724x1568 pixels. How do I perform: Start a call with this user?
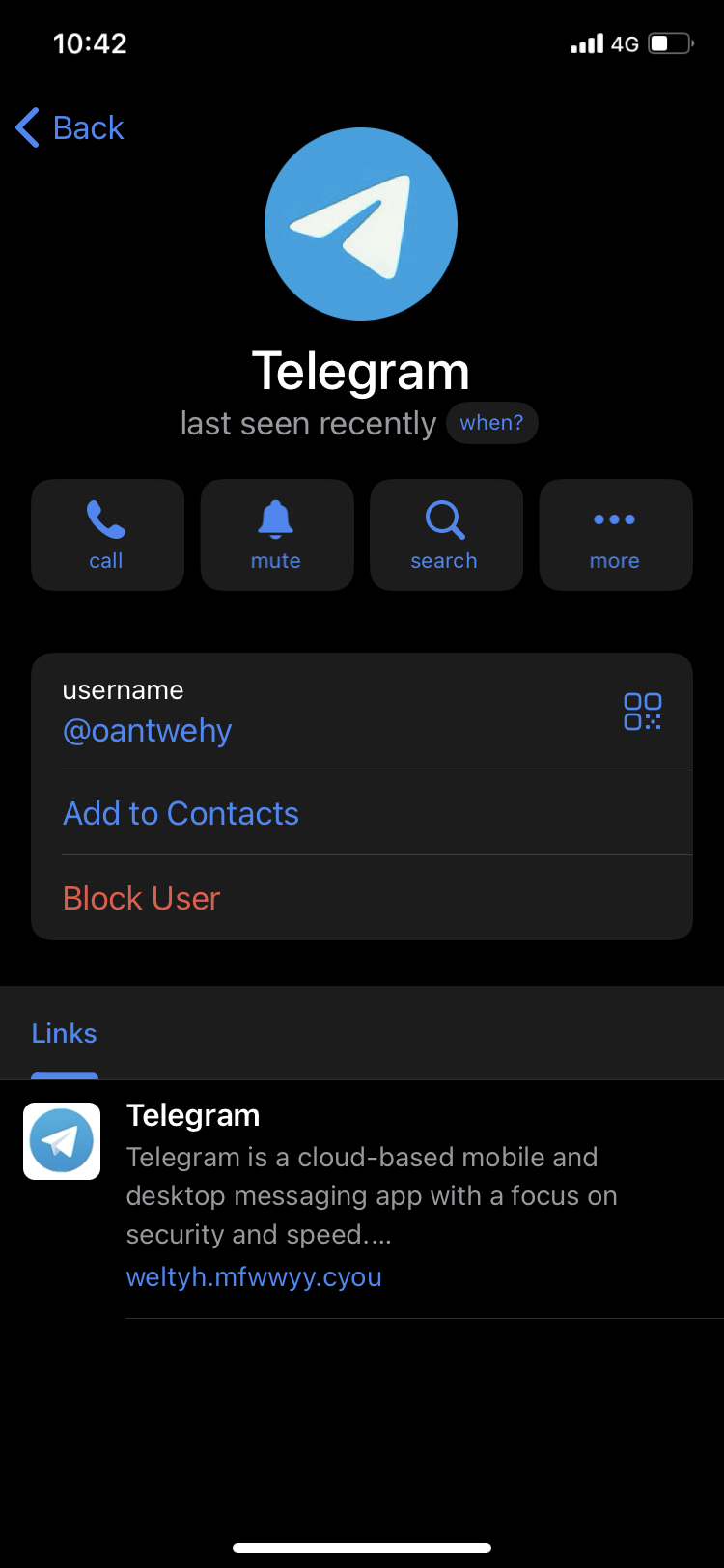pyautogui.click(x=107, y=535)
